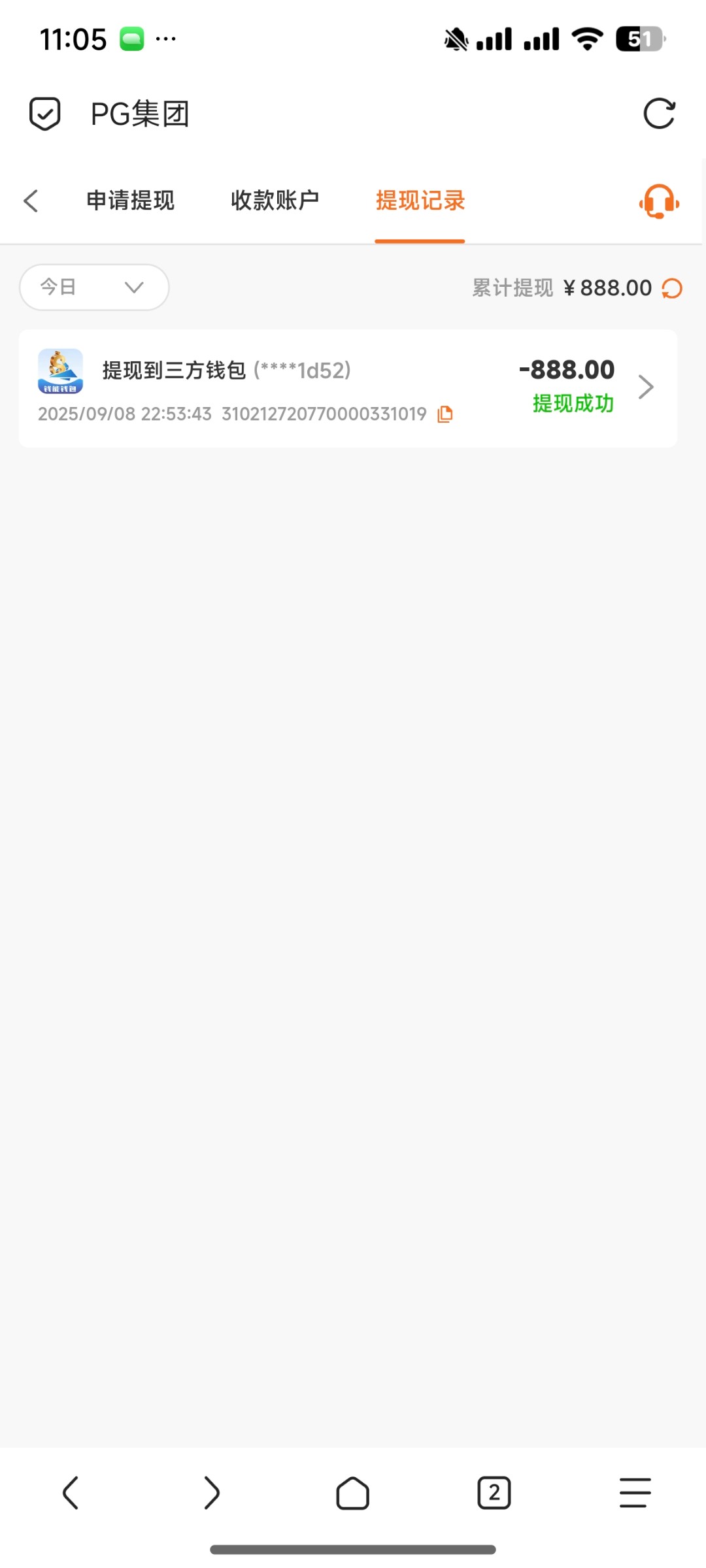Refresh the 累计提现 total amount
The width and height of the screenshot is (706, 1568).
(x=672, y=288)
